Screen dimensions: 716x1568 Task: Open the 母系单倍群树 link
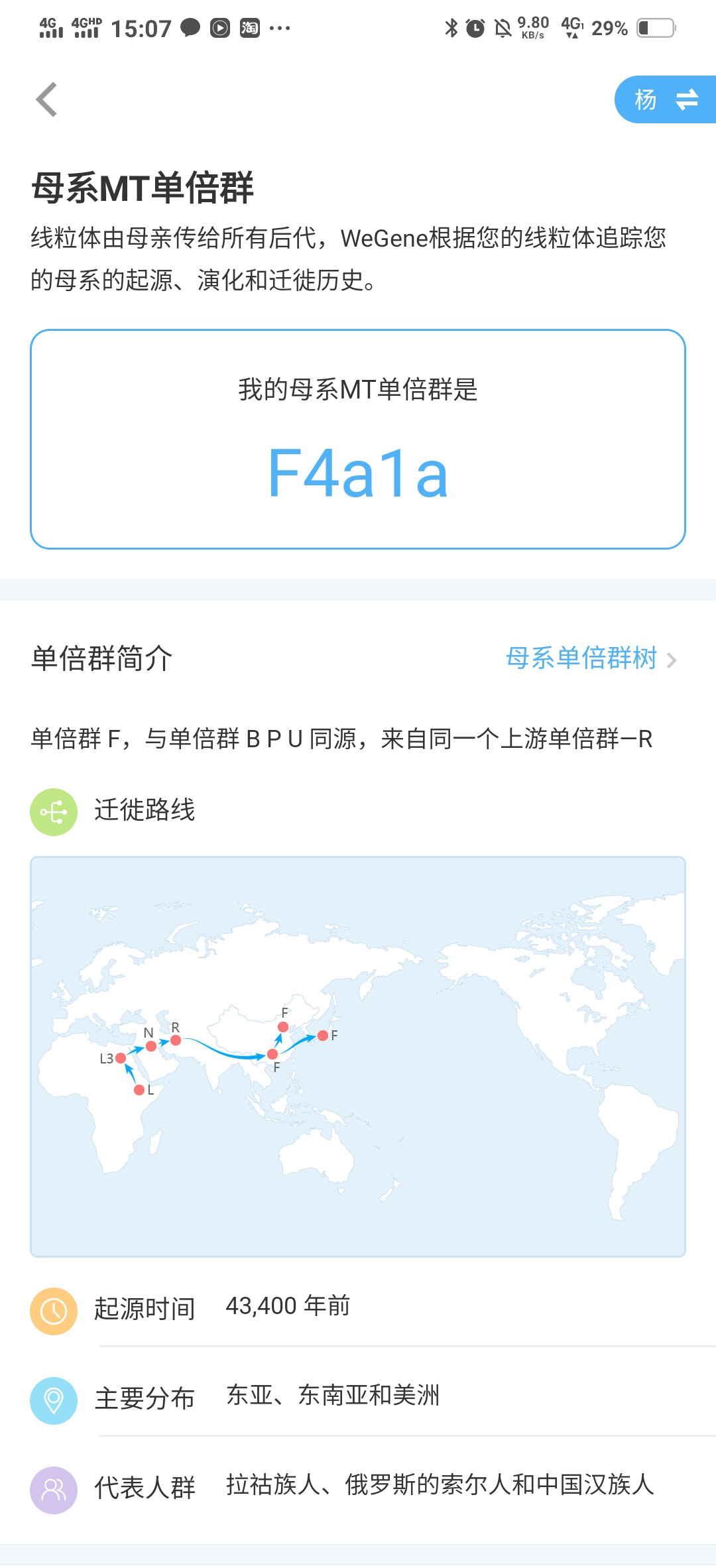point(591,659)
